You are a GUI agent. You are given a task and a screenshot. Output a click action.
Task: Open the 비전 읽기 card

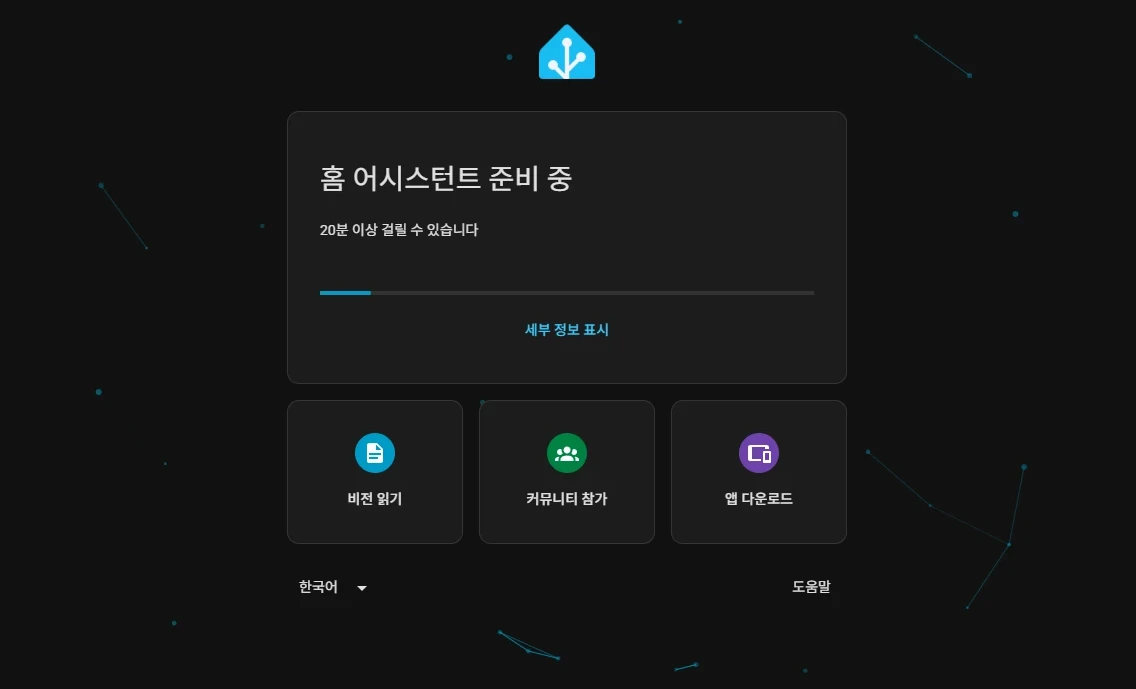point(375,472)
